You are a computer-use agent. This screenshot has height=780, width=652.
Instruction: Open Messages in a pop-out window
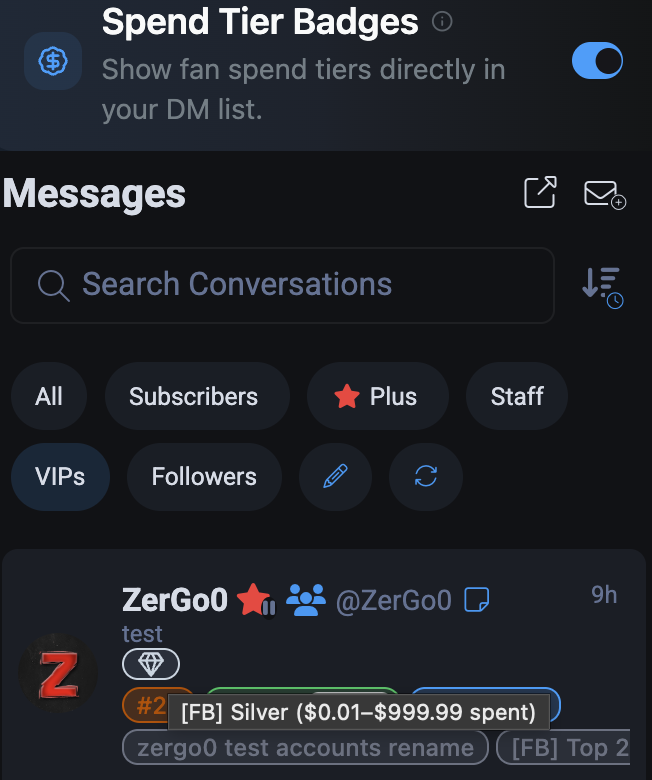[540, 193]
